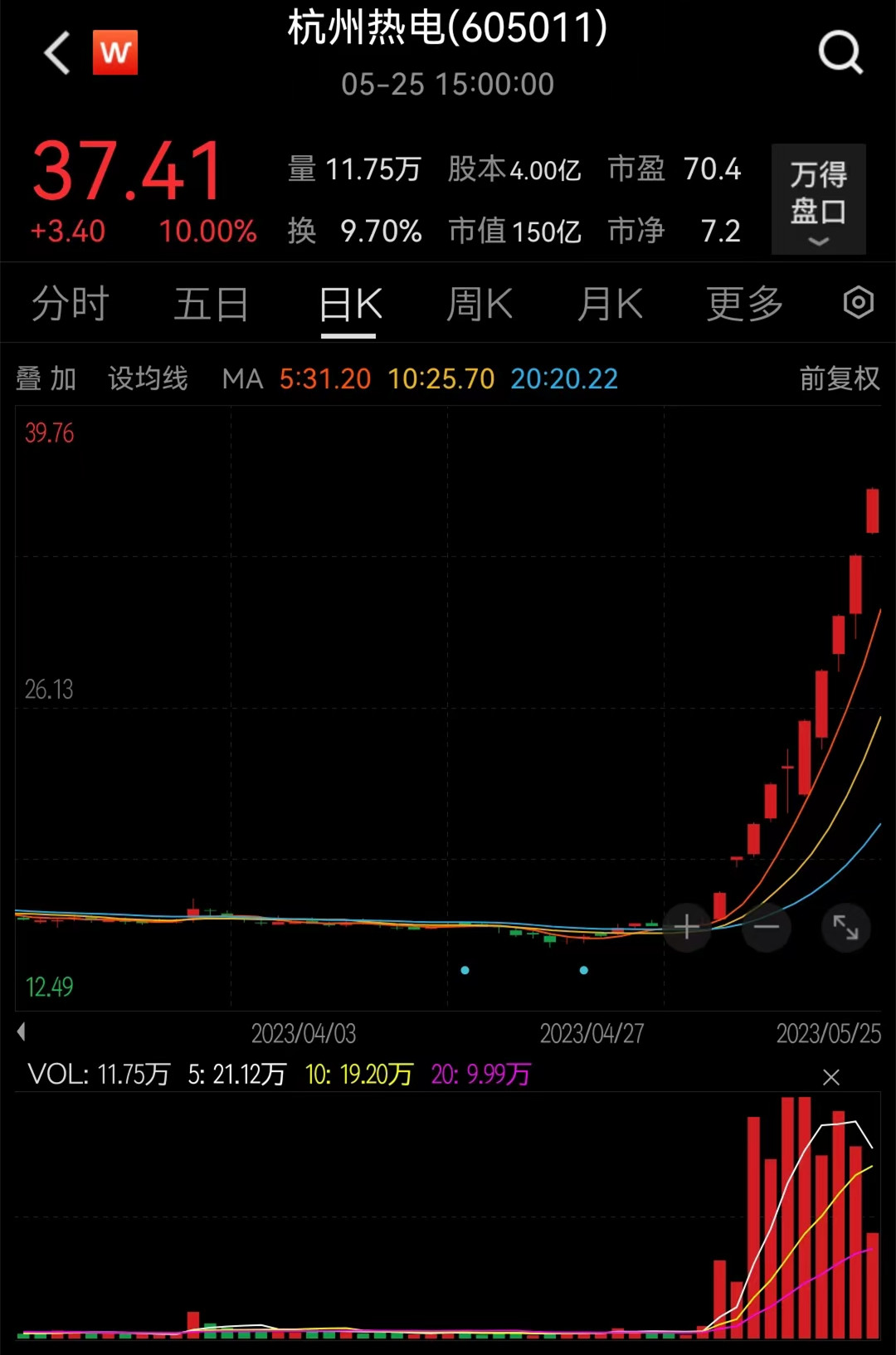This screenshot has height=1355, width=896.
Task: Change the 前复权 price adjustment mode
Action: click(x=839, y=379)
